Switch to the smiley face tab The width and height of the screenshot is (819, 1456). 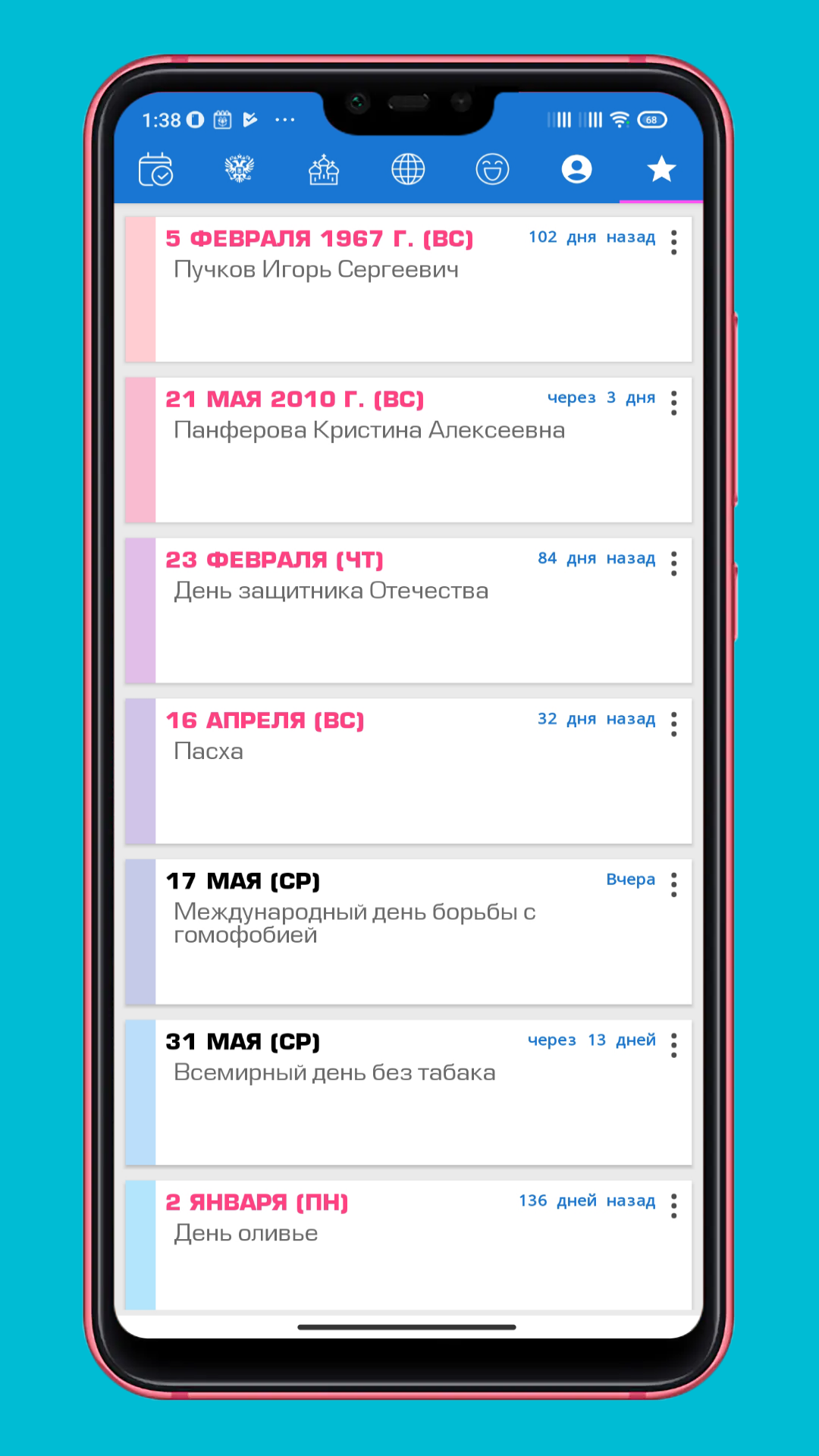pyautogui.click(x=492, y=169)
